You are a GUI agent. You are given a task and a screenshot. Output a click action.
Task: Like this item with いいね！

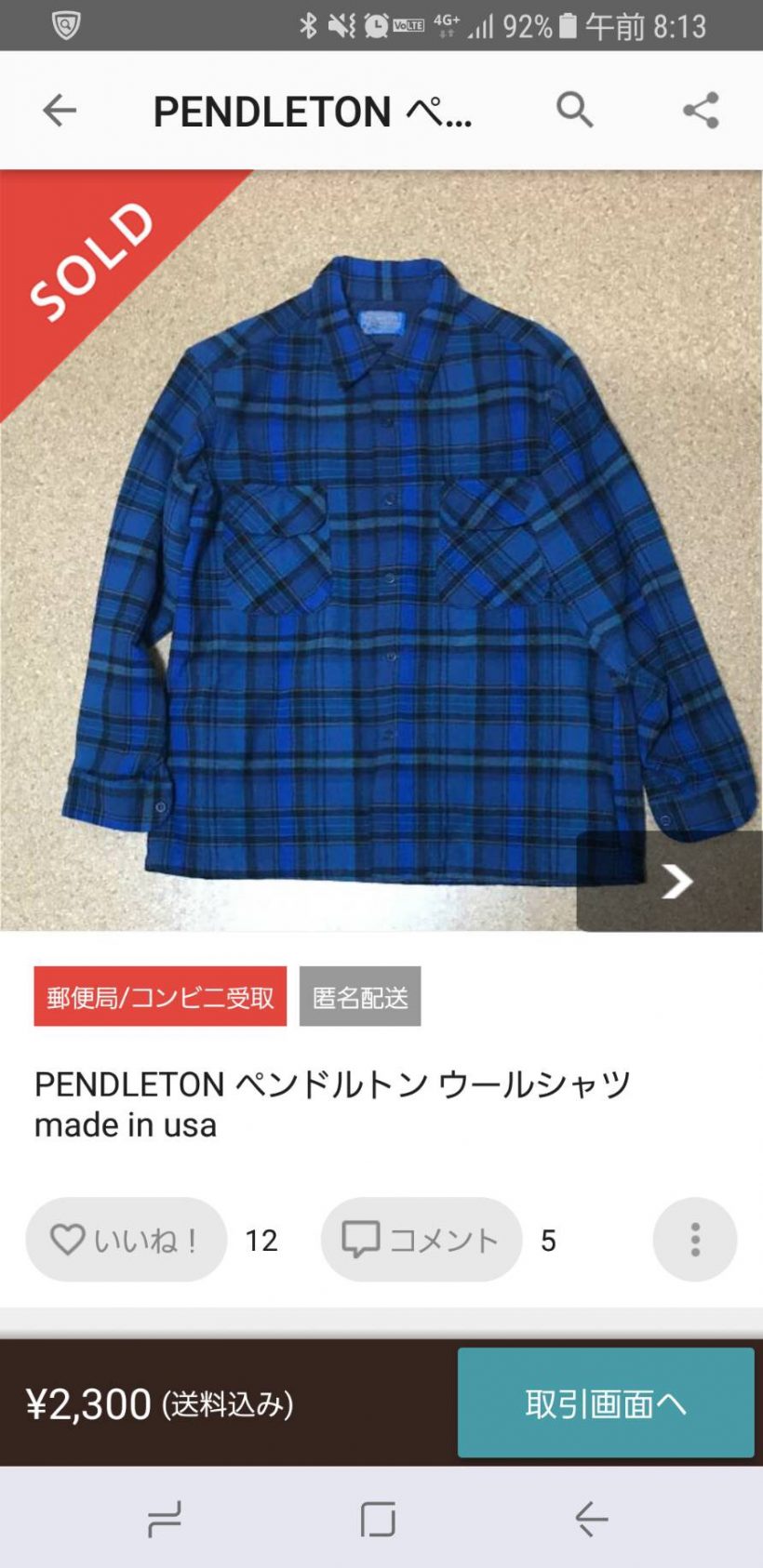[126, 1240]
